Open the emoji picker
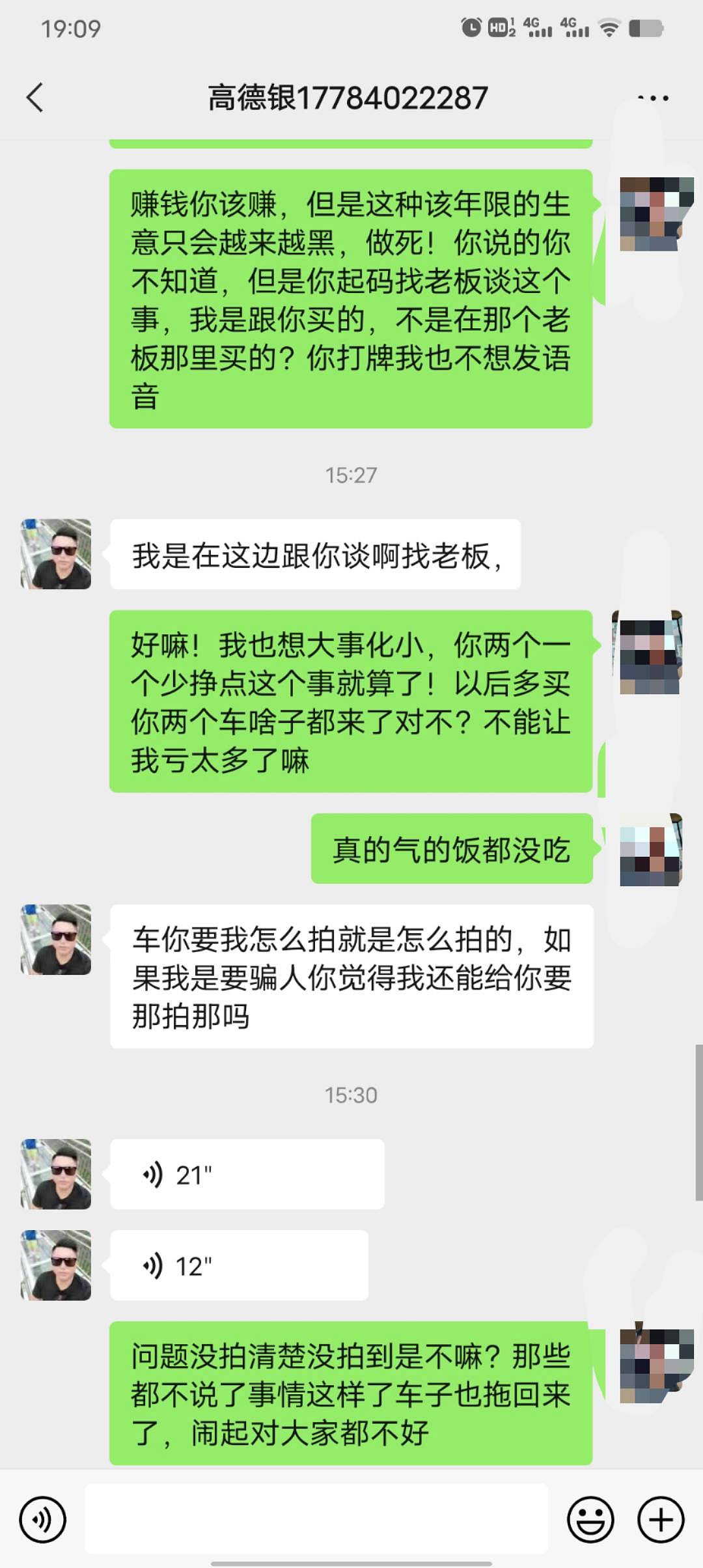Viewport: 703px width, 1568px height. tap(590, 1520)
